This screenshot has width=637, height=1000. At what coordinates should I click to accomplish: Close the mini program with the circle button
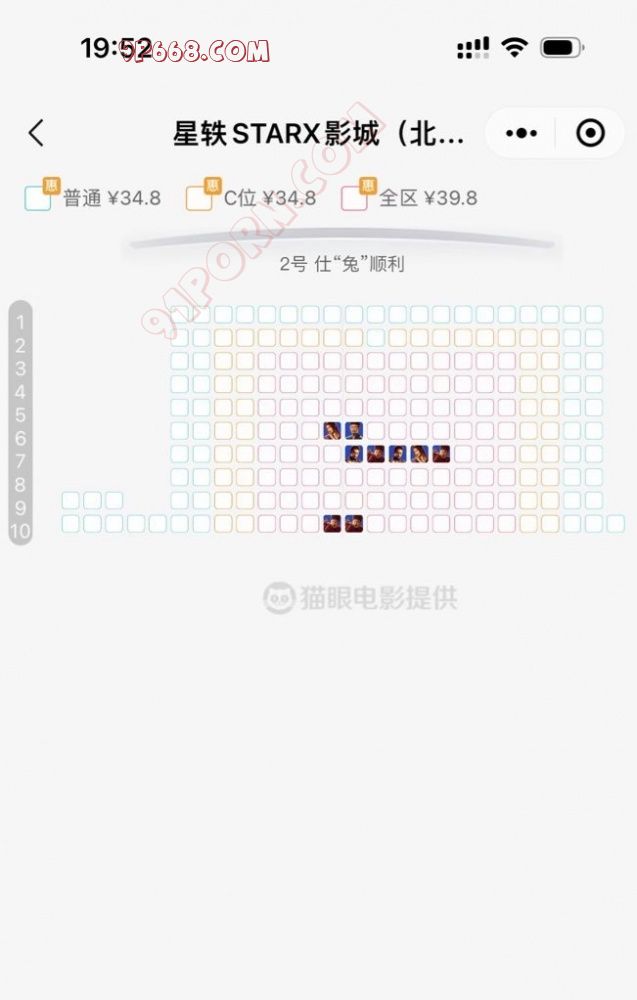point(591,133)
